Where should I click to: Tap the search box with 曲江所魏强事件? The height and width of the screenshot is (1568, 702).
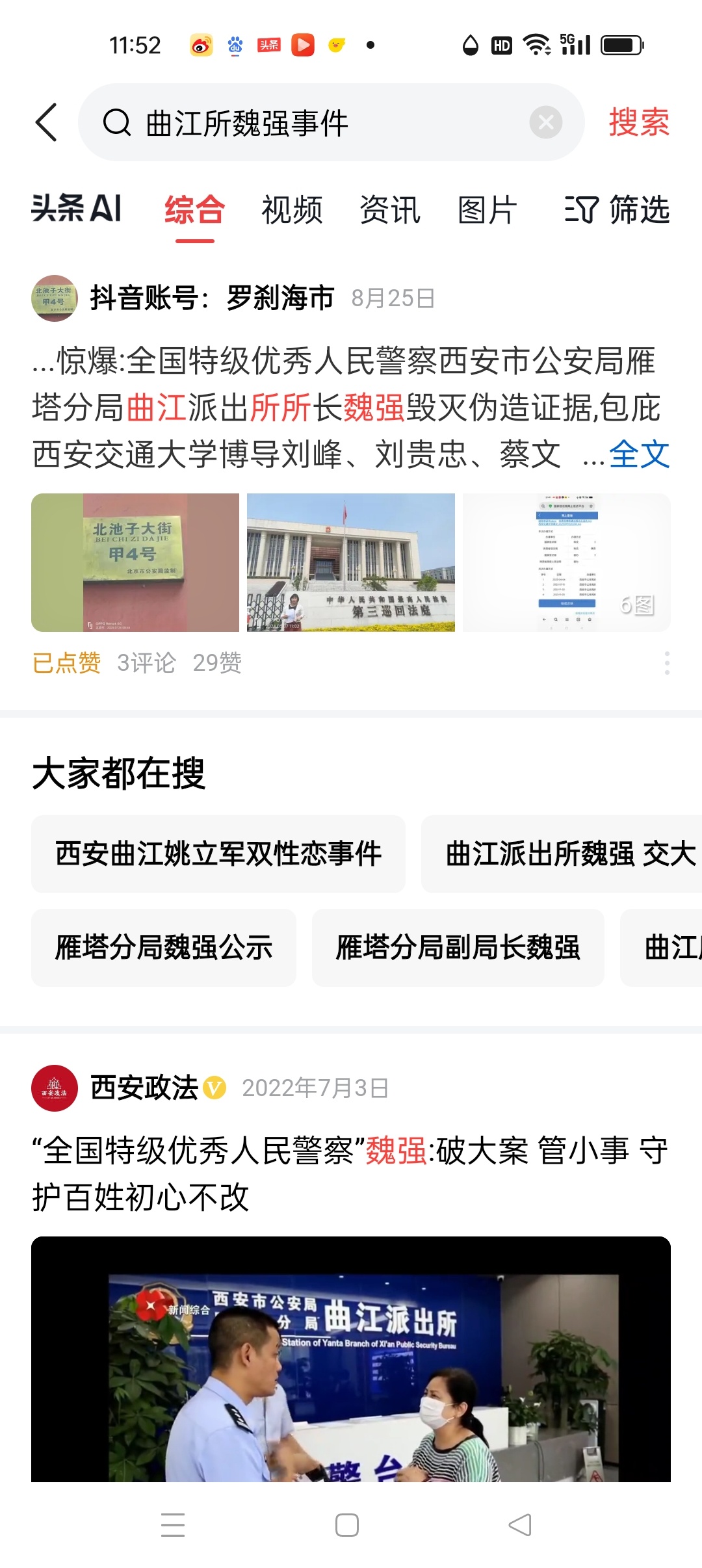[x=312, y=123]
